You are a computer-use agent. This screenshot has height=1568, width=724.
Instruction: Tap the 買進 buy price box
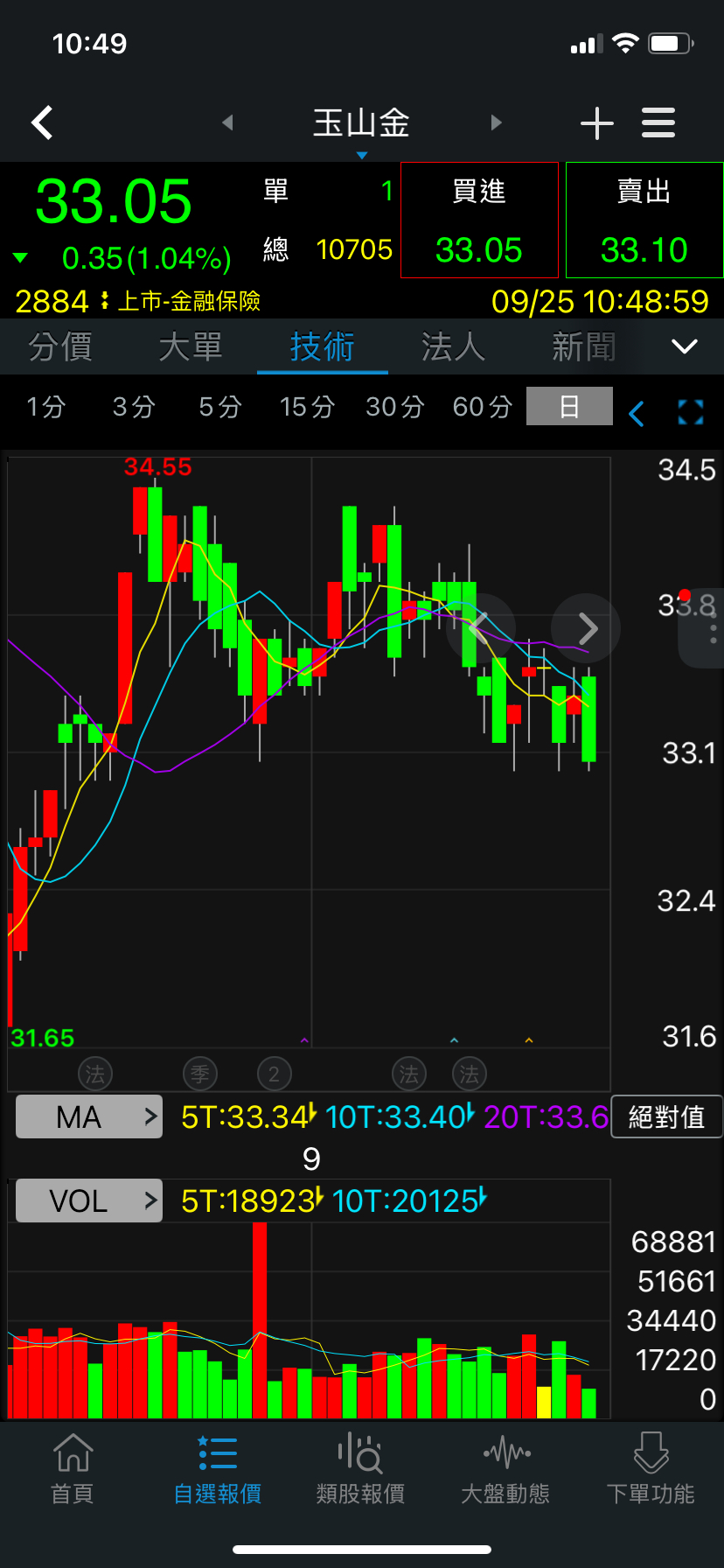[479, 220]
